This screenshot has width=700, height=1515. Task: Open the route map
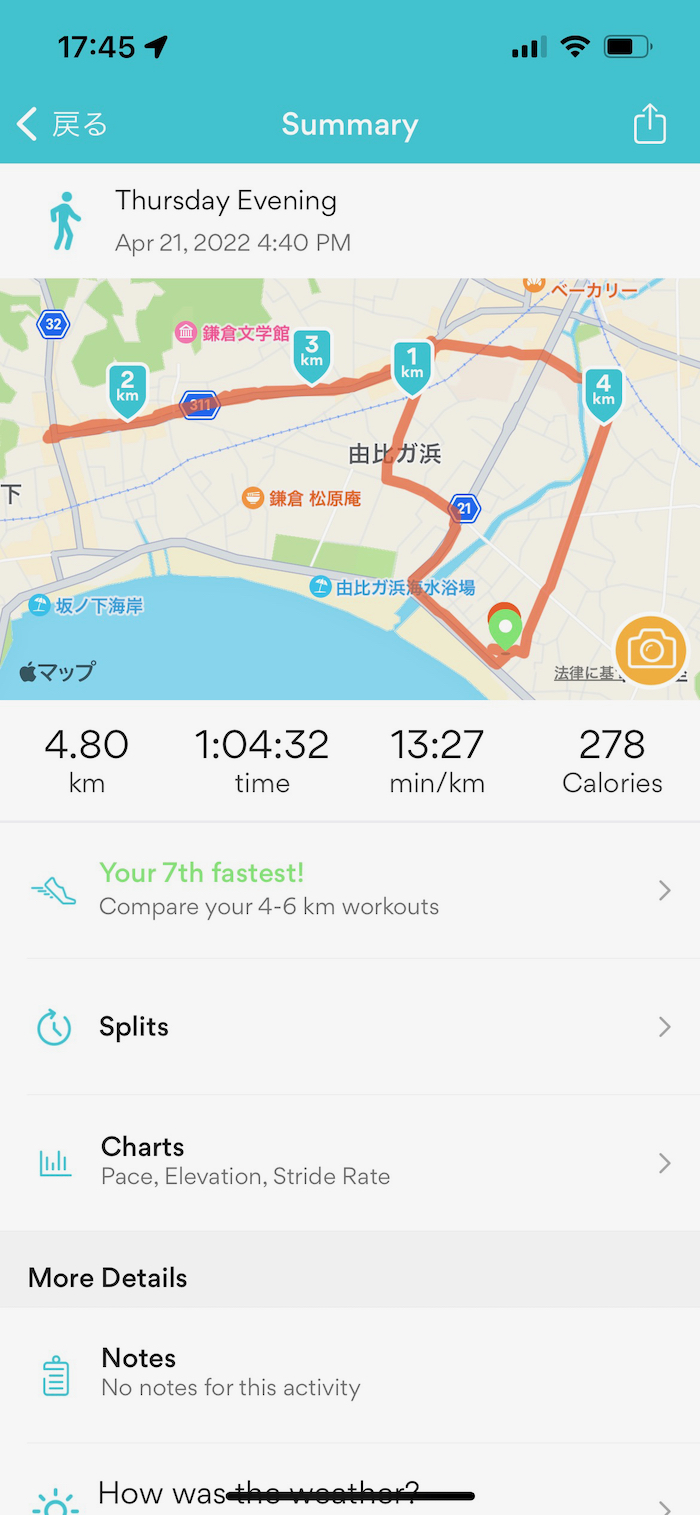tap(350, 489)
